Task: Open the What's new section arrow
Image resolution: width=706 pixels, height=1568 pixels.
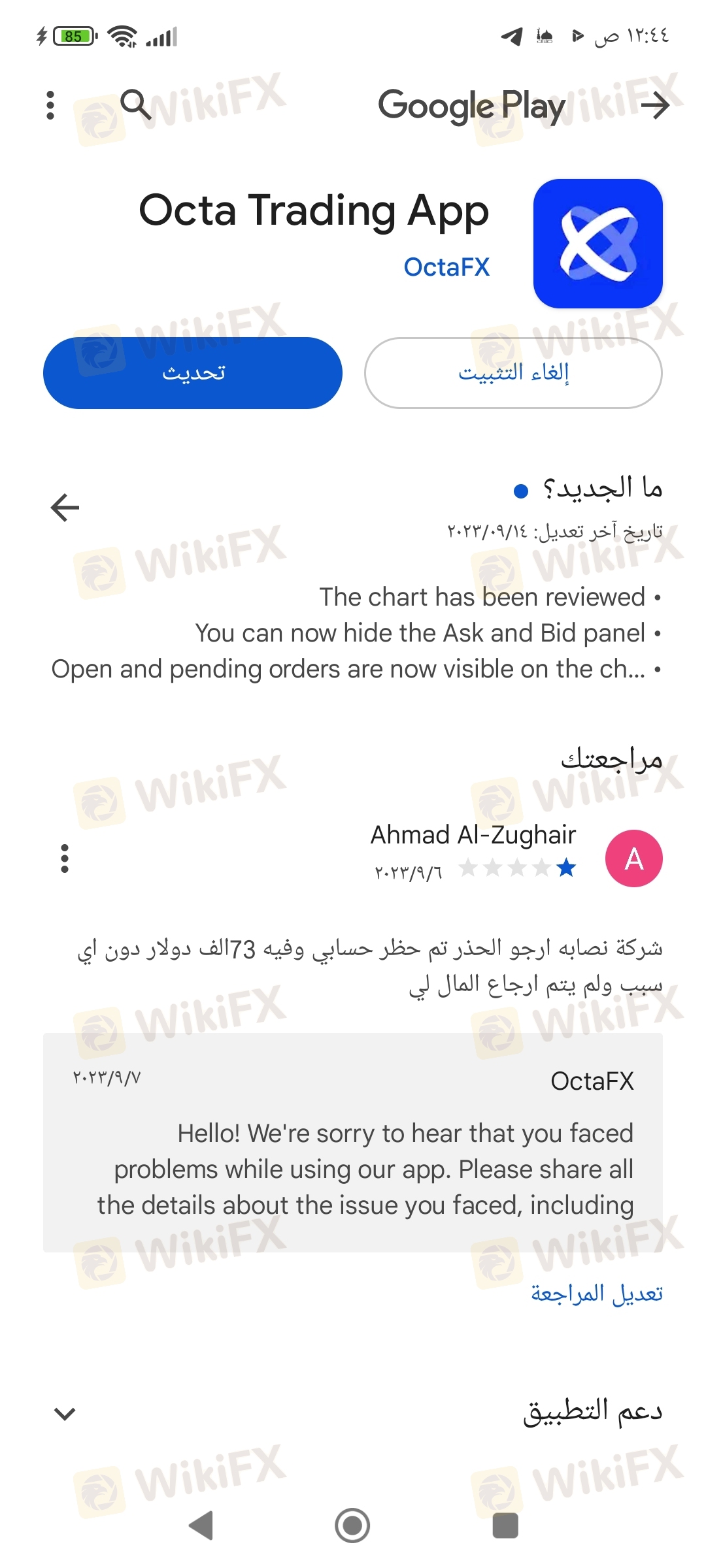Action: (65, 508)
